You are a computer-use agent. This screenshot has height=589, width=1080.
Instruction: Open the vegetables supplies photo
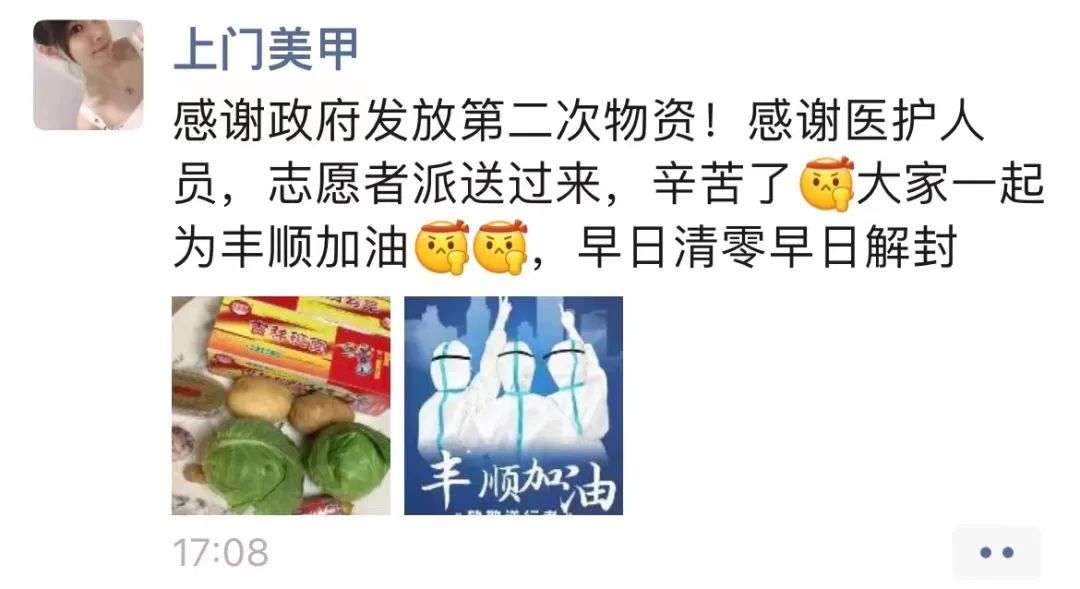[281, 405]
